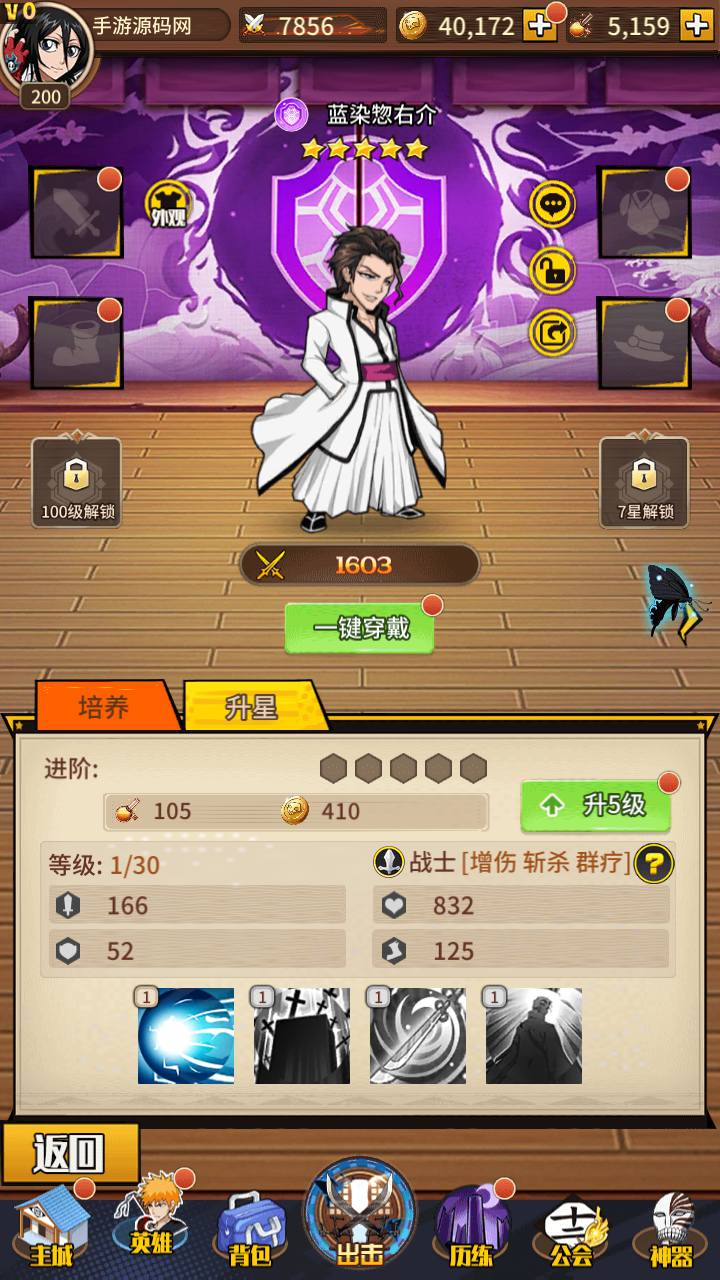
Task: Open the 神器 artifact page
Action: pyautogui.click(x=670, y=1230)
